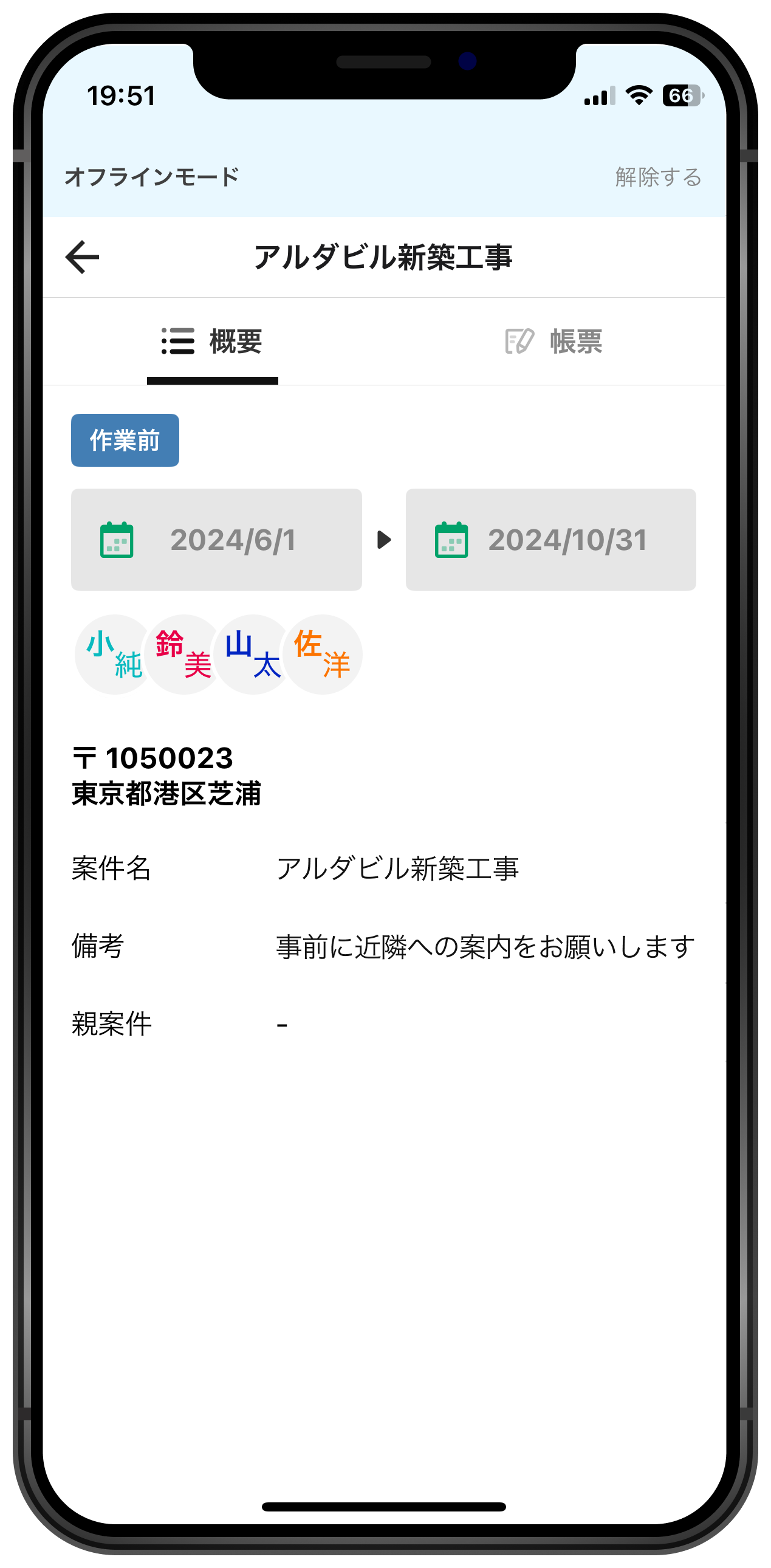Open the start date field 2024/6/1
This screenshot has width=771, height=1568.
[217, 539]
